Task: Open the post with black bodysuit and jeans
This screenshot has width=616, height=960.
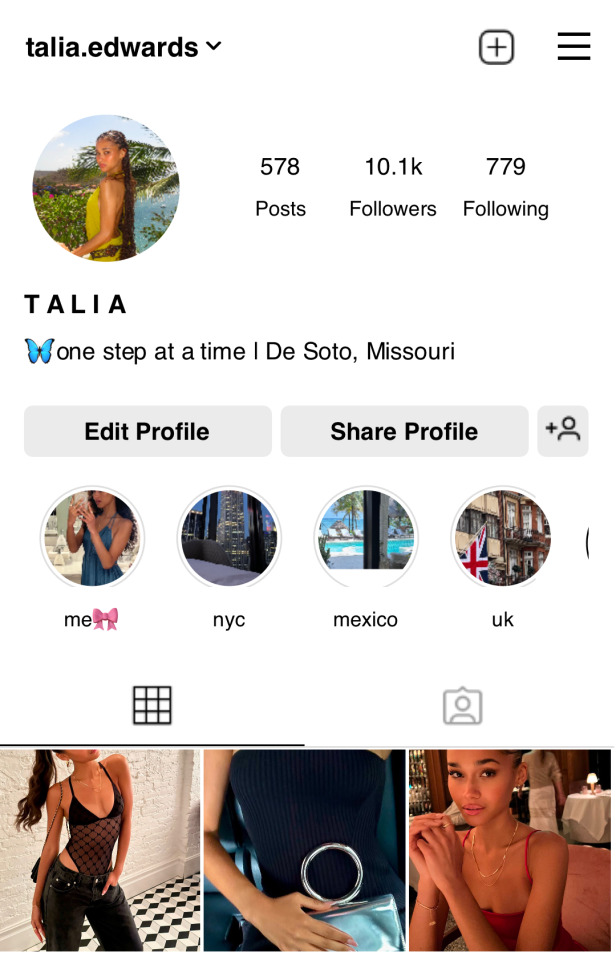Action: point(100,850)
